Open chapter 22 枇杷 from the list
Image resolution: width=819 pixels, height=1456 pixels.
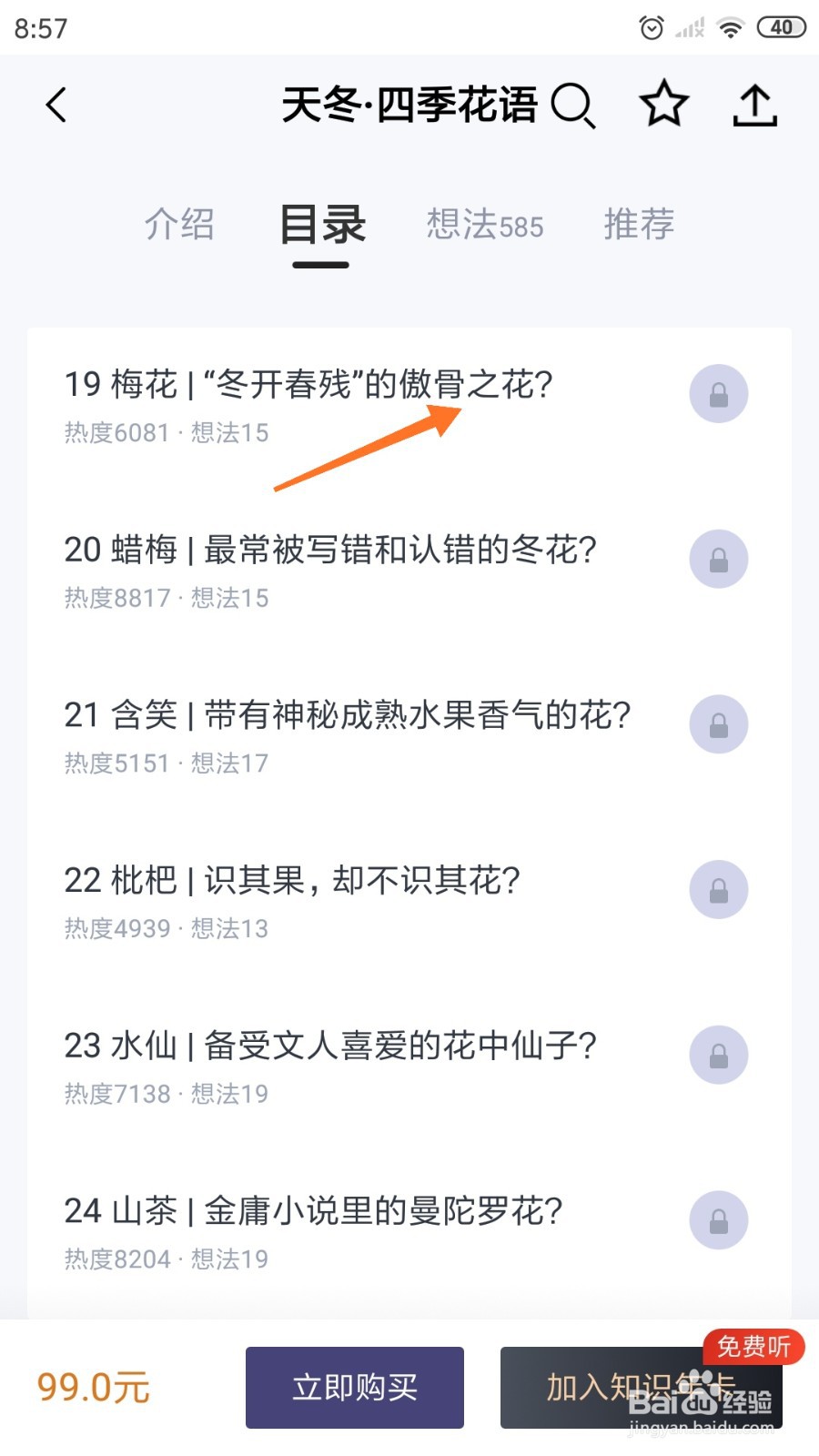tap(291, 880)
